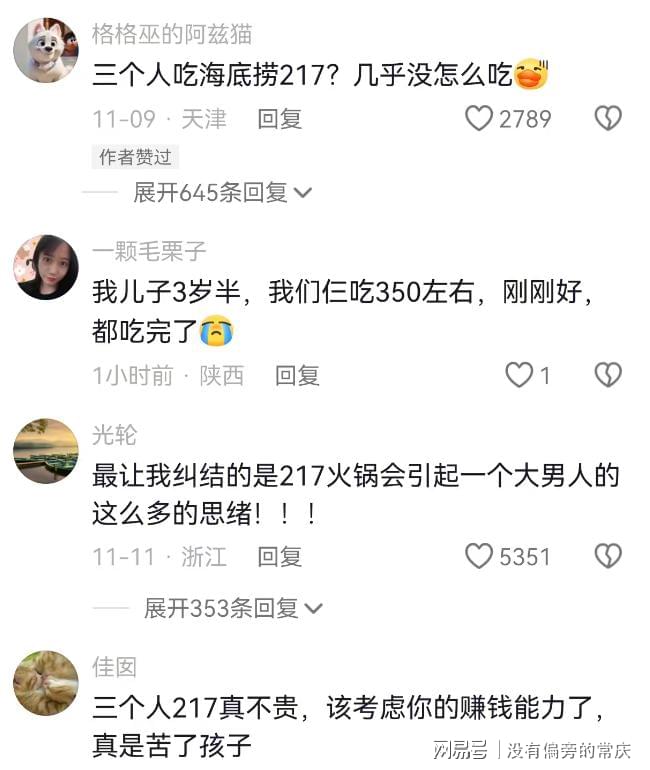Open the avatar of 一颗毛栗子

(x=46, y=267)
